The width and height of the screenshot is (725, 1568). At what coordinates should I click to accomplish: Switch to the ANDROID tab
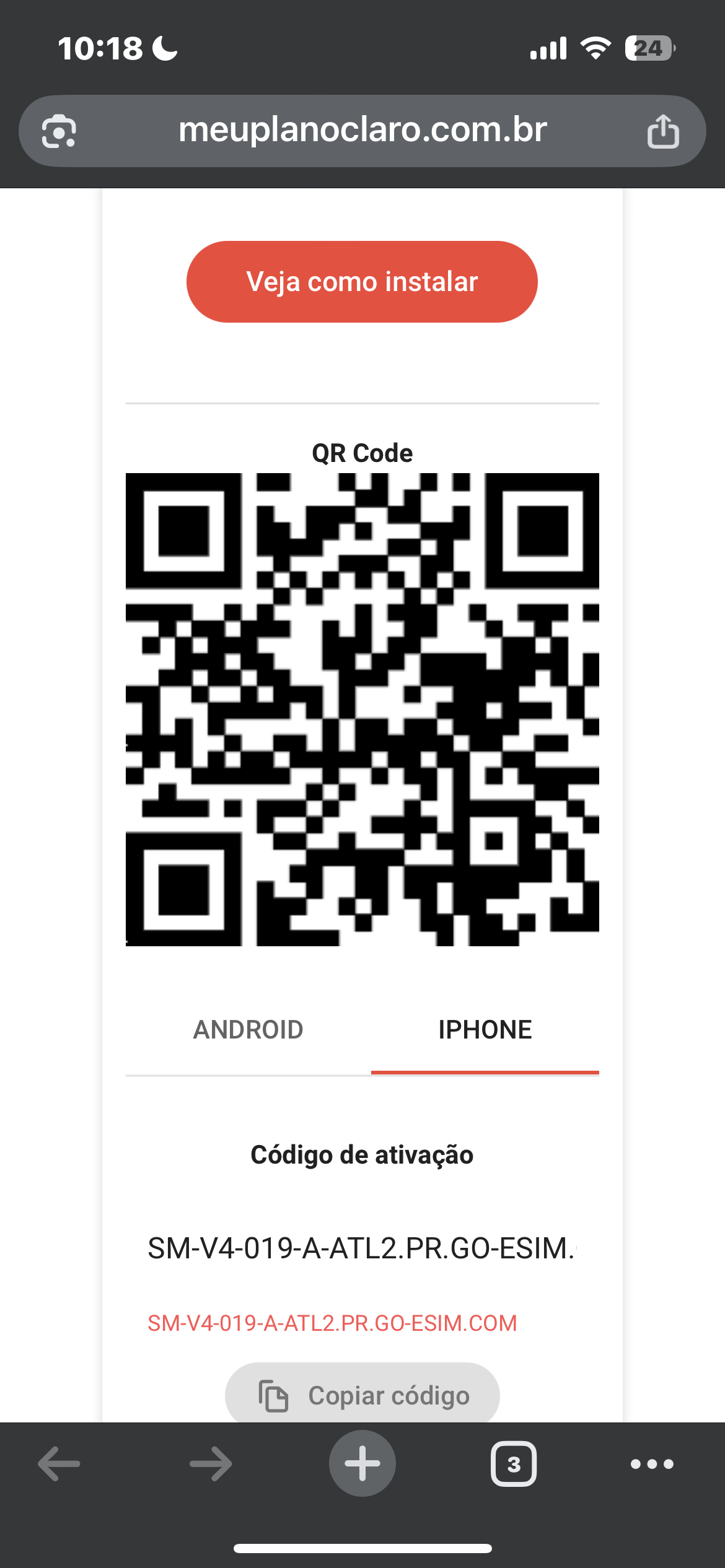click(x=248, y=1030)
